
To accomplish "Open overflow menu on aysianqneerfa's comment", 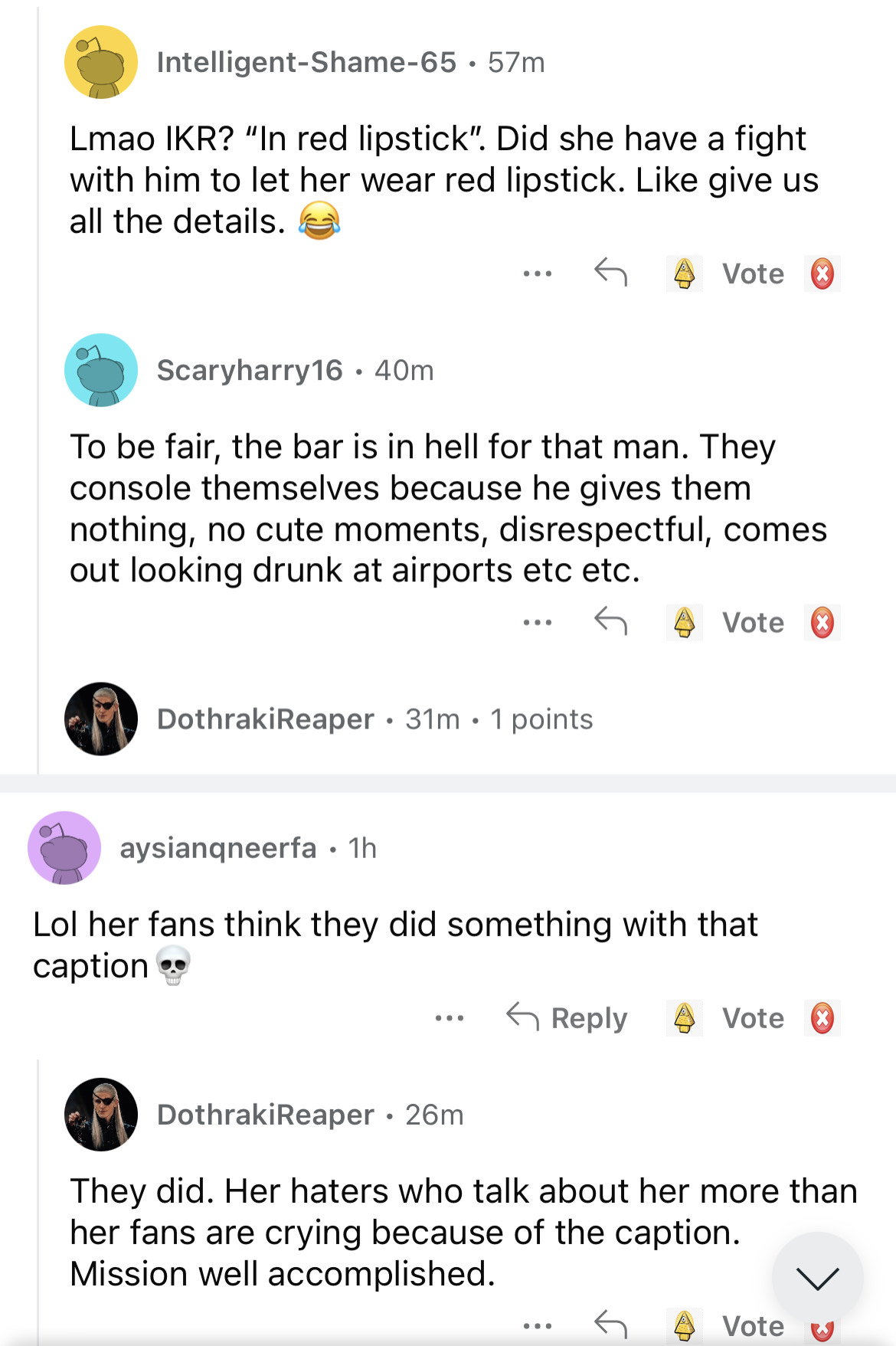I will pos(449,1018).
